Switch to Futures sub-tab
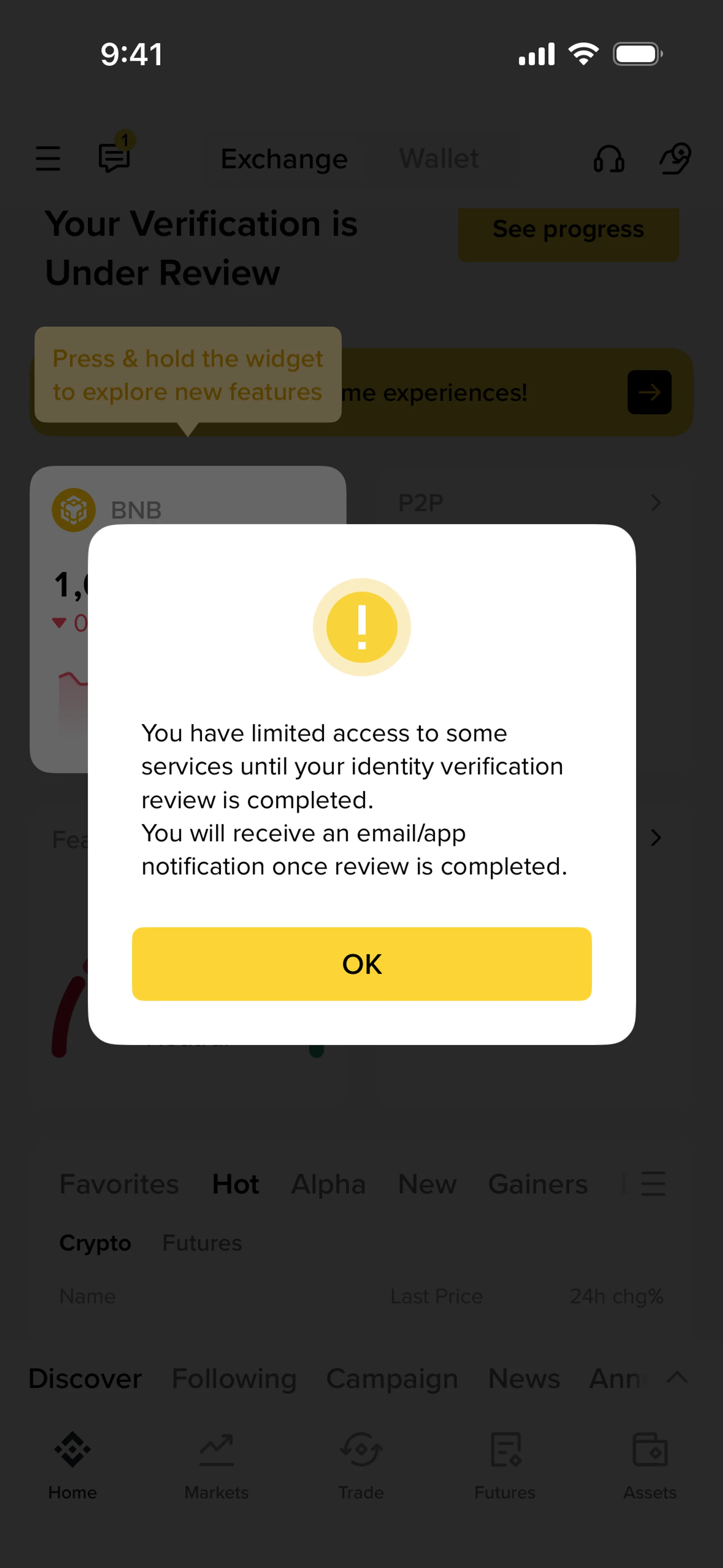723x1568 pixels. click(202, 1242)
